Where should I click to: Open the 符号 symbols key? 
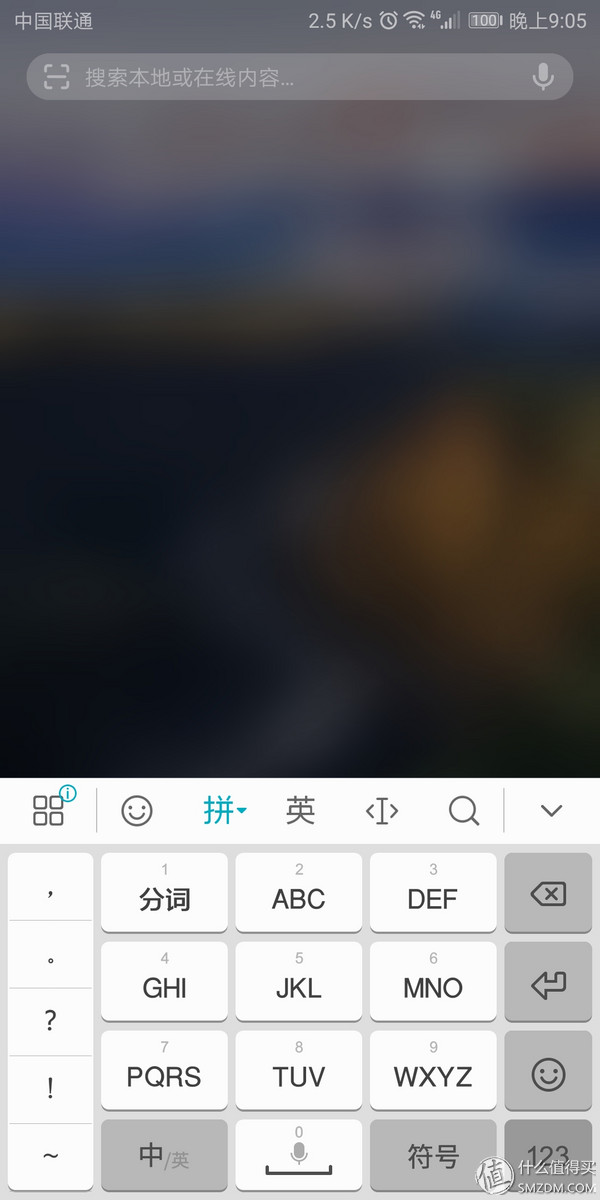tap(433, 1158)
